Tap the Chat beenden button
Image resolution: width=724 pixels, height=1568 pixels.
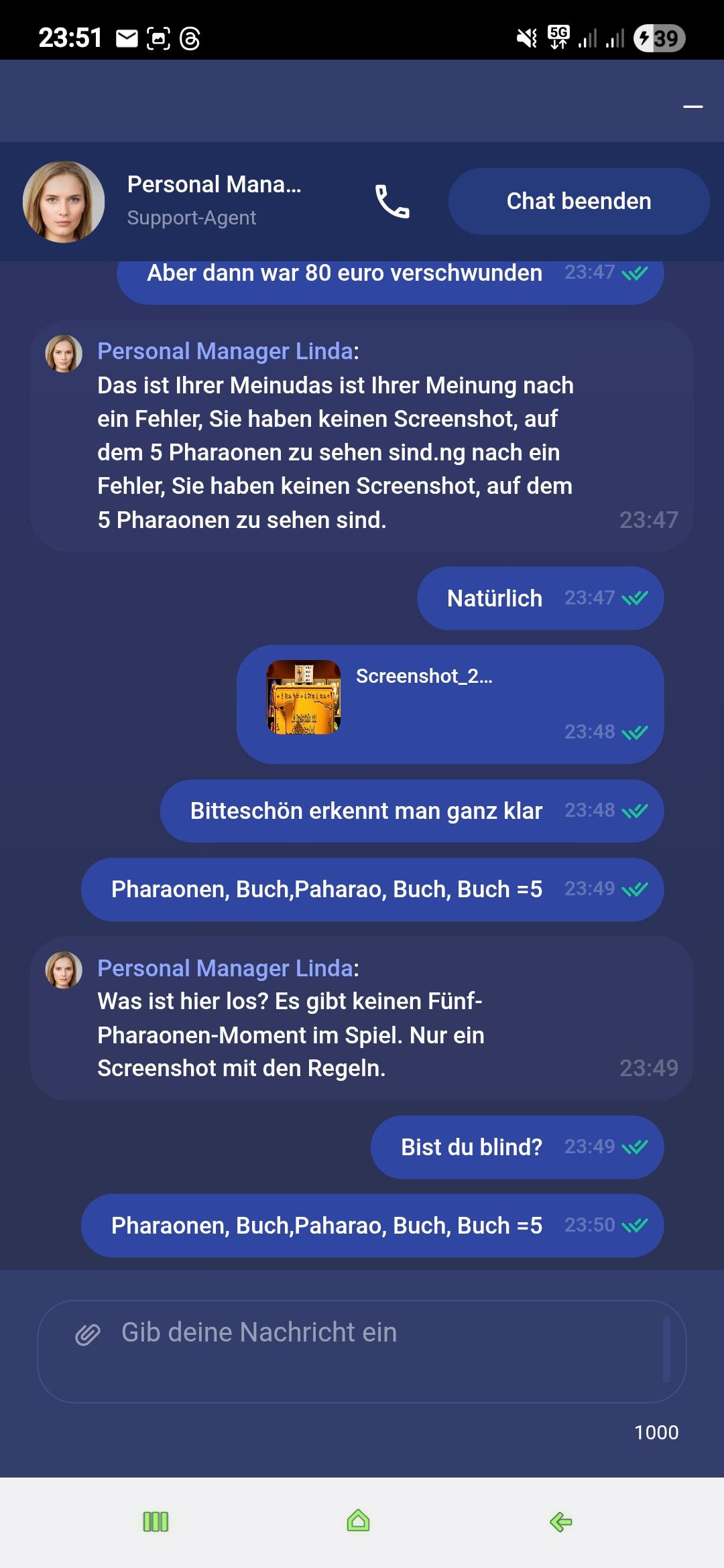[579, 201]
